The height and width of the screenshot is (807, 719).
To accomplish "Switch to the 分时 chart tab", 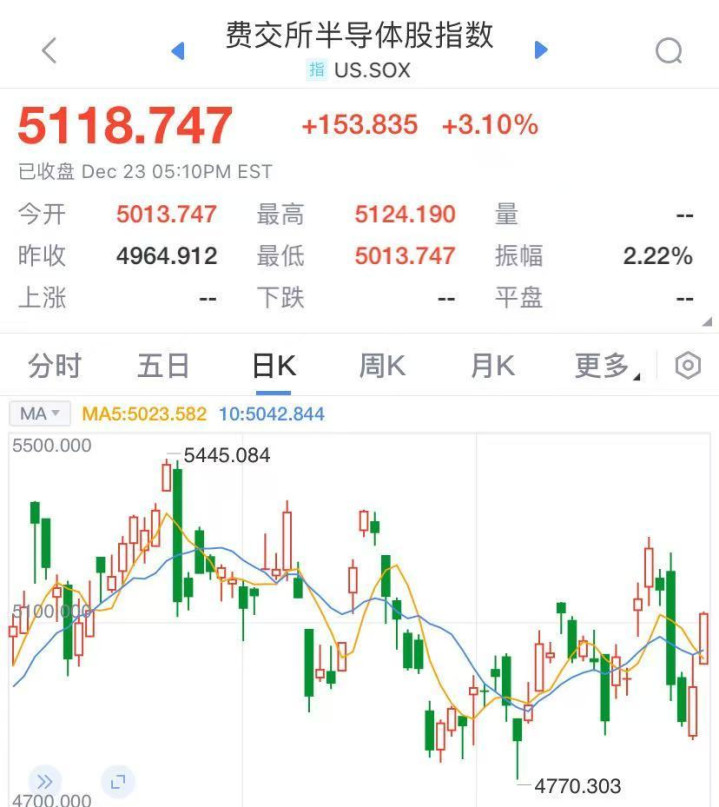I will pyautogui.click(x=54, y=366).
